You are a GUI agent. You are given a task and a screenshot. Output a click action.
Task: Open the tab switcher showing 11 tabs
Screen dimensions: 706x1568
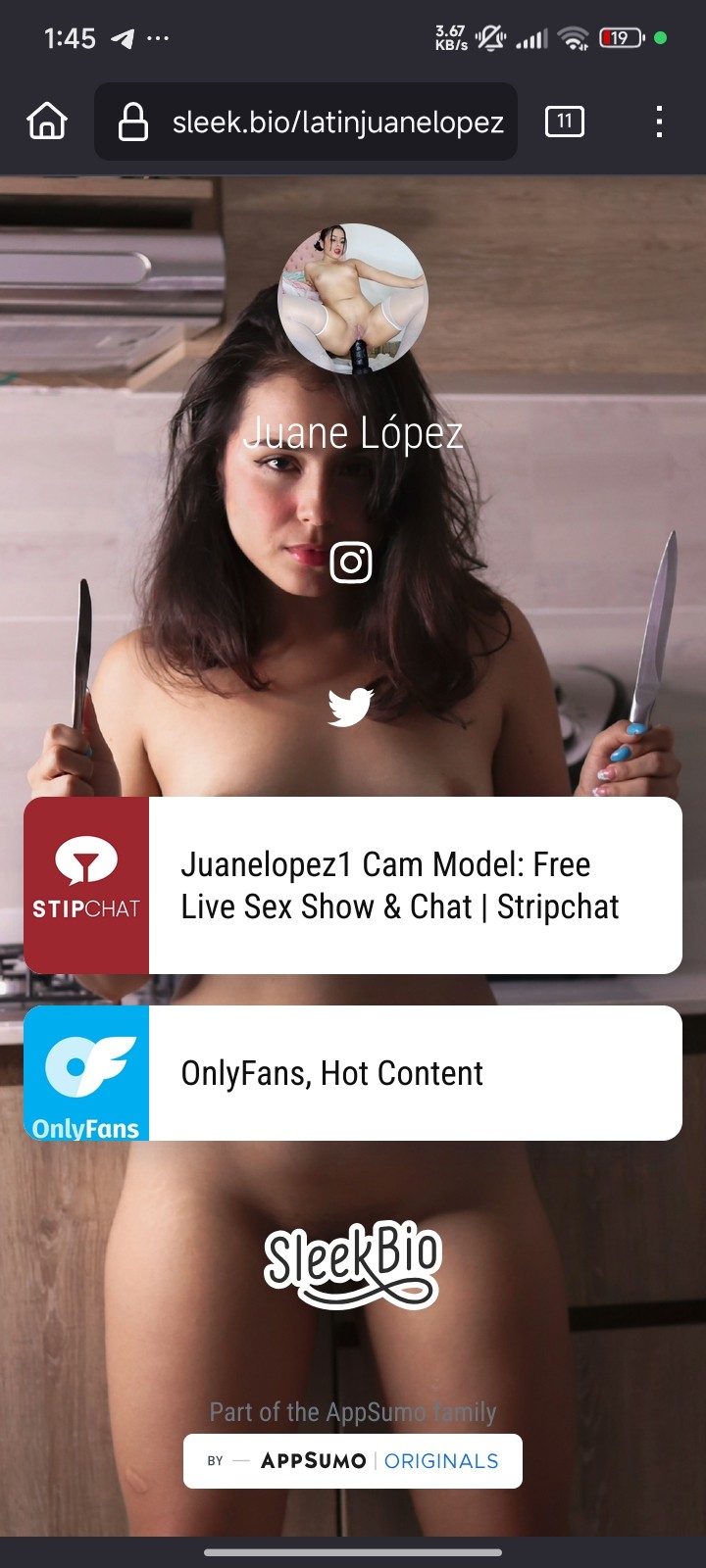pos(564,122)
